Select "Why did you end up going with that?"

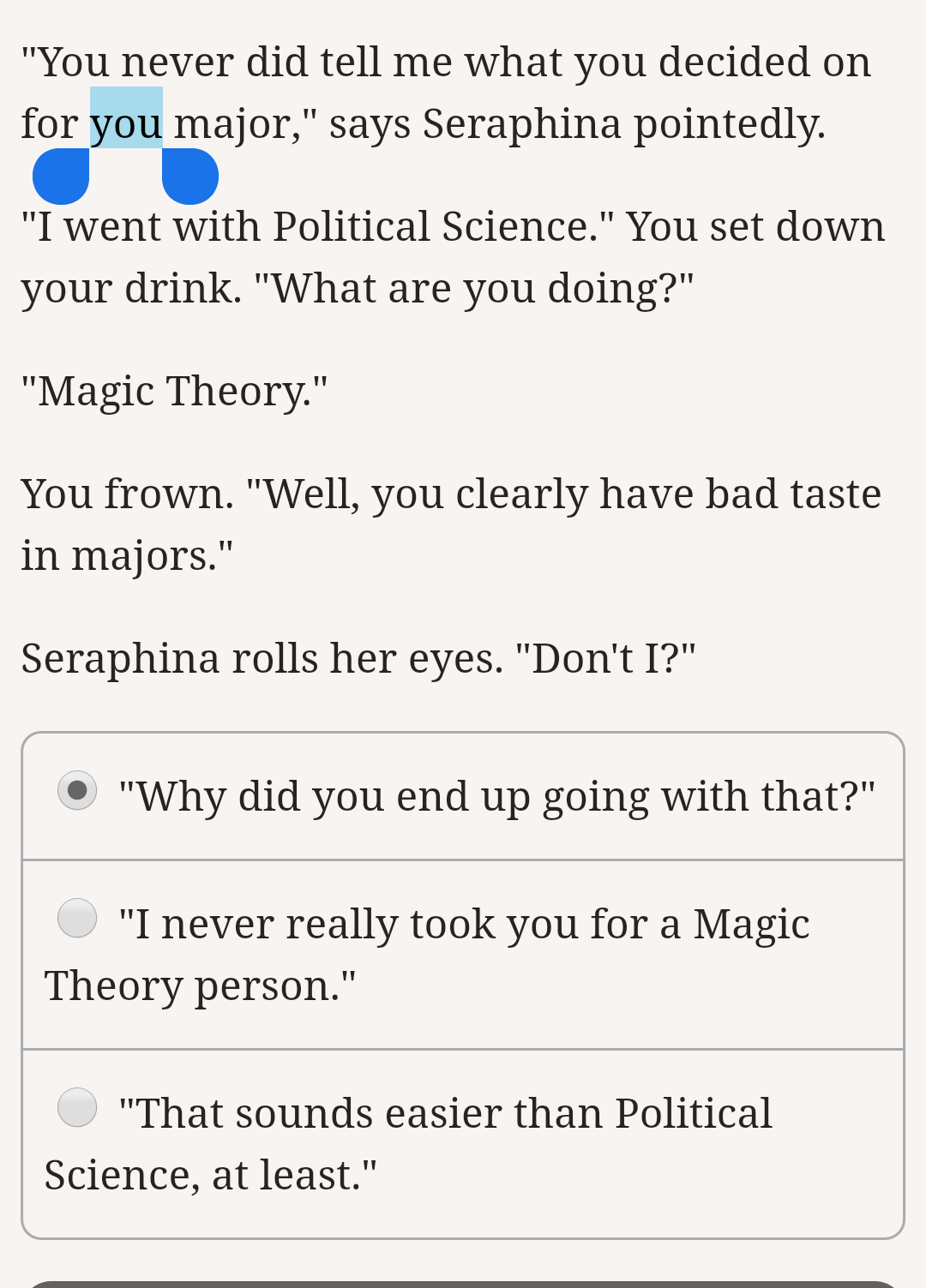tap(77, 790)
